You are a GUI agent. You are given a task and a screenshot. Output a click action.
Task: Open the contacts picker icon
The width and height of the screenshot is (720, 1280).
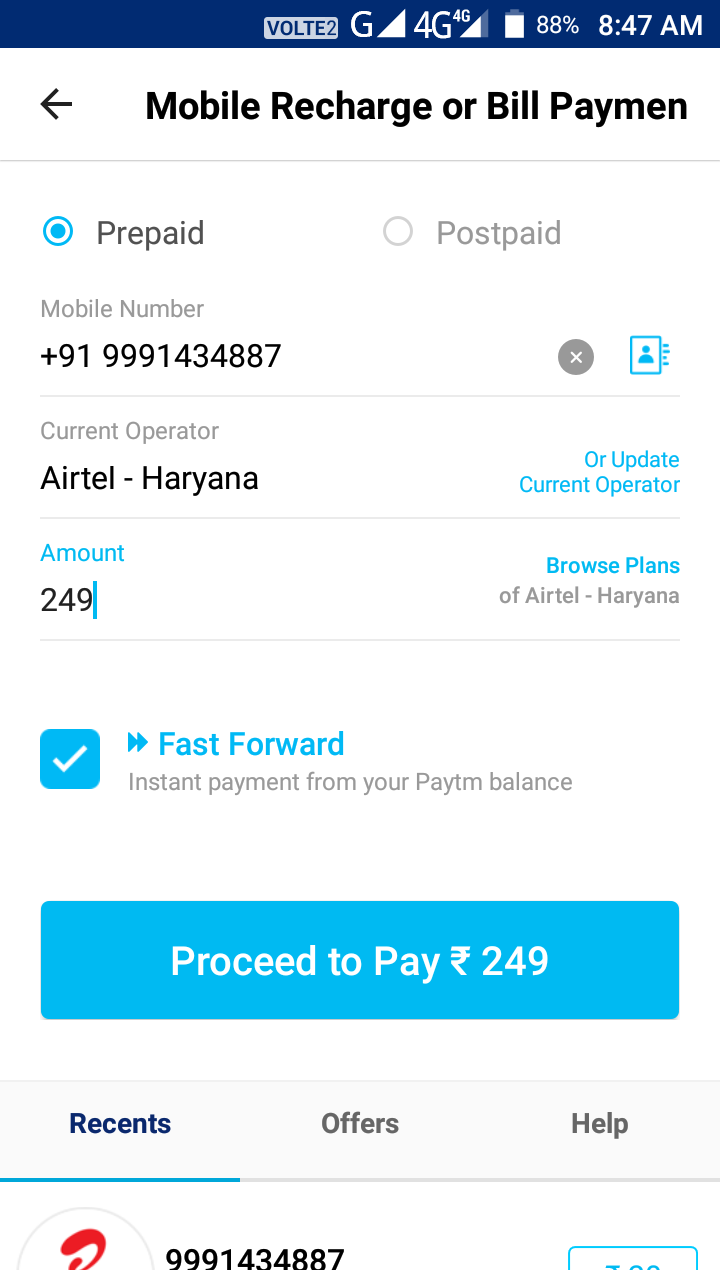pos(649,356)
